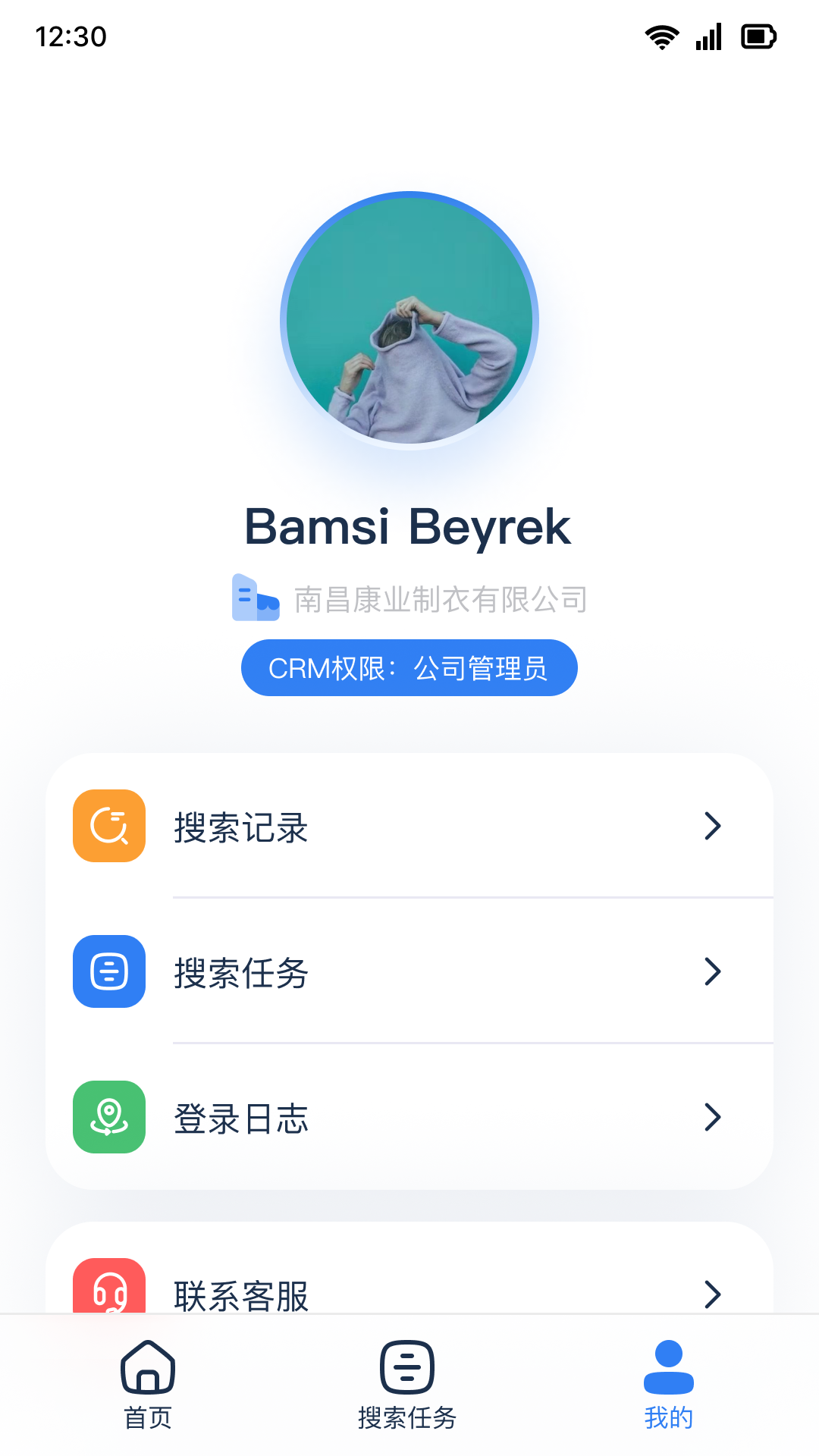
Task: Tap the Bamsi Beyrek profile avatar
Action: pos(409,320)
